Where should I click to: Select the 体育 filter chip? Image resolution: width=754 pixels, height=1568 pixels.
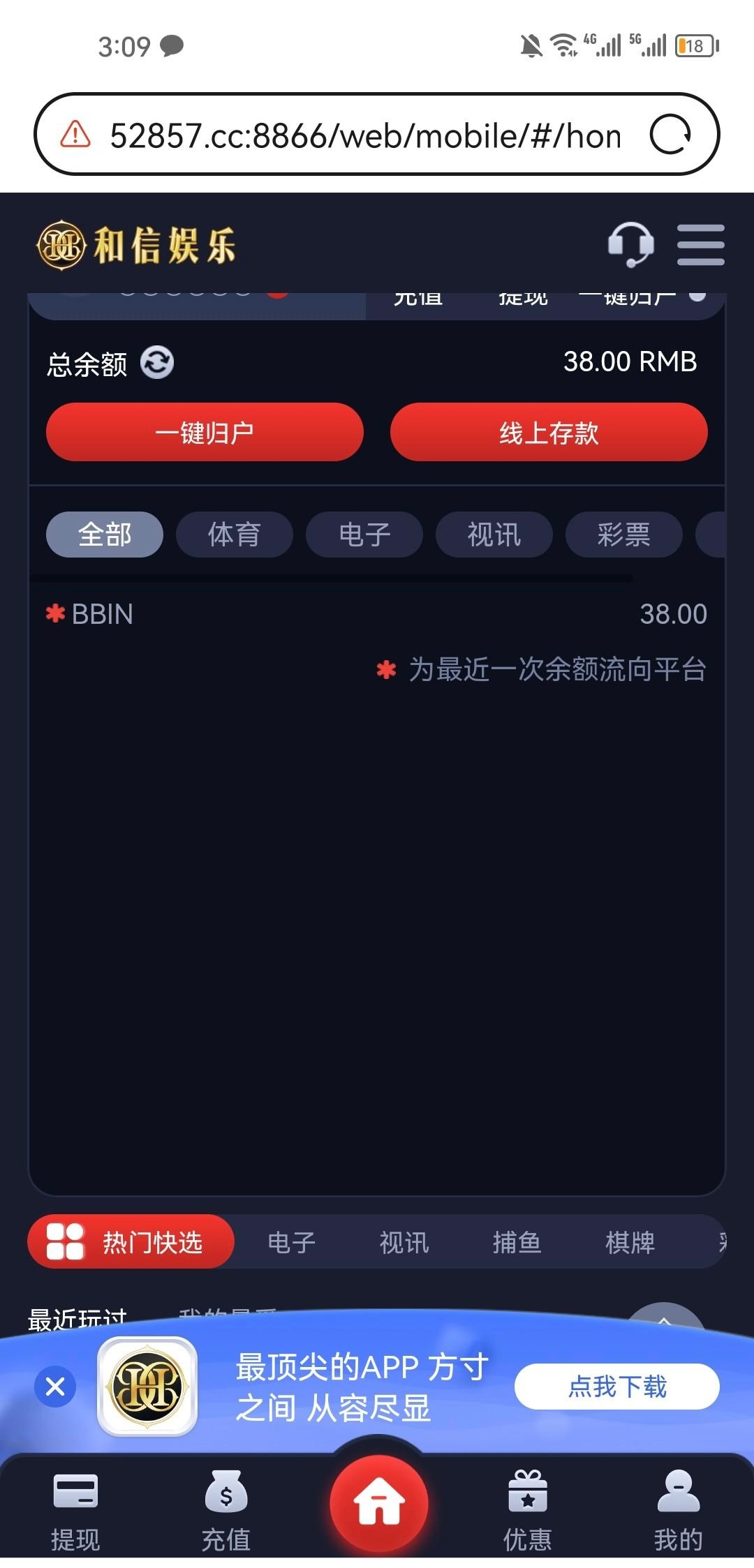[x=234, y=535]
